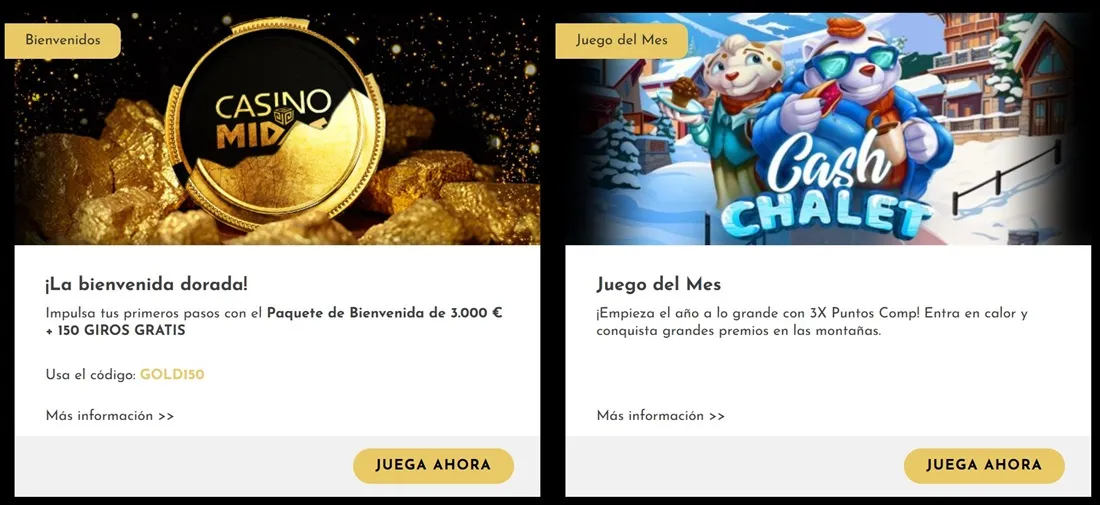Tap JUEGA AHORA on the bienvenida dorada card
Image resolution: width=1100 pixels, height=505 pixels.
pos(433,465)
